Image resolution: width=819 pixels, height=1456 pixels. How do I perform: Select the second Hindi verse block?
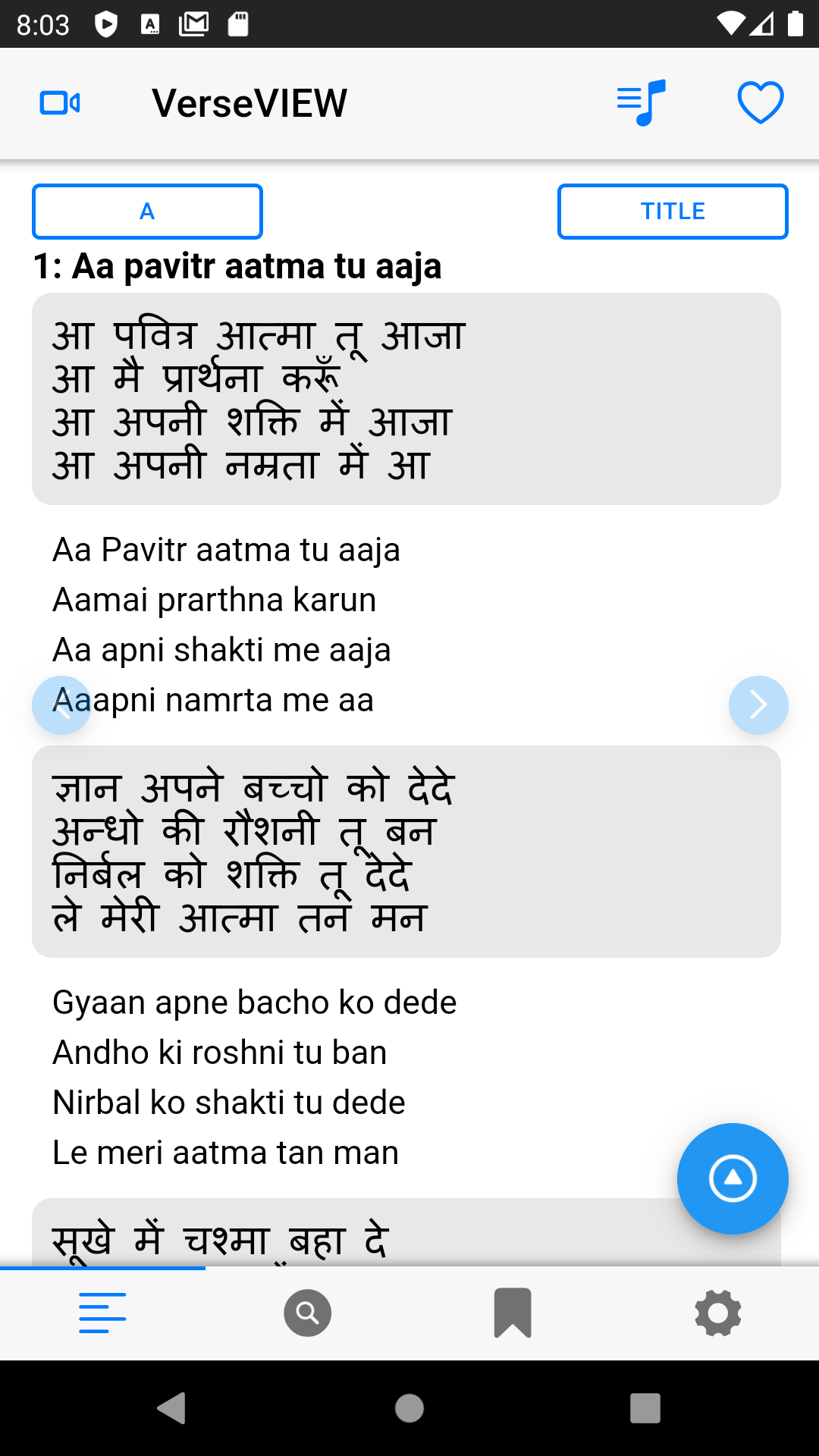pos(406,852)
